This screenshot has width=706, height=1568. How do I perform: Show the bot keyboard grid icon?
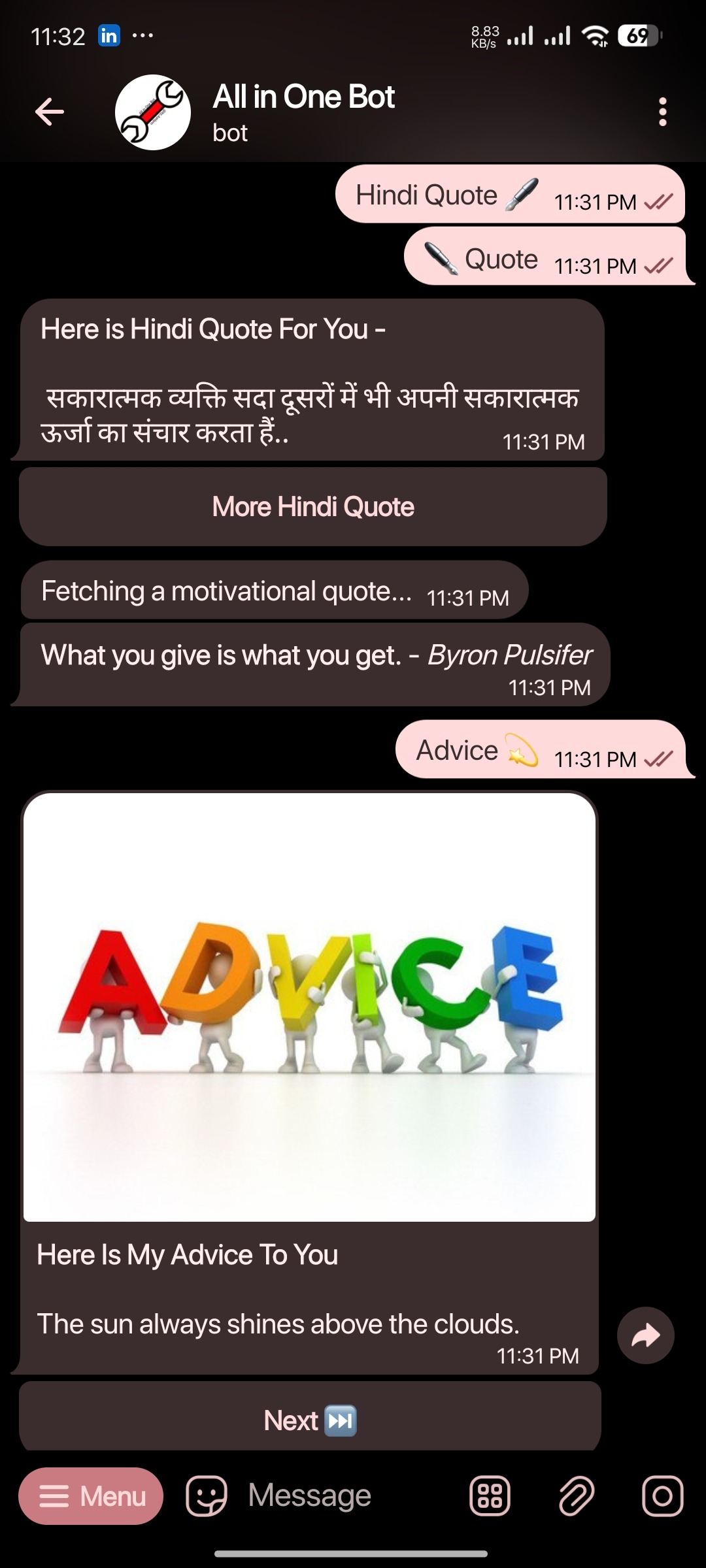click(490, 1496)
